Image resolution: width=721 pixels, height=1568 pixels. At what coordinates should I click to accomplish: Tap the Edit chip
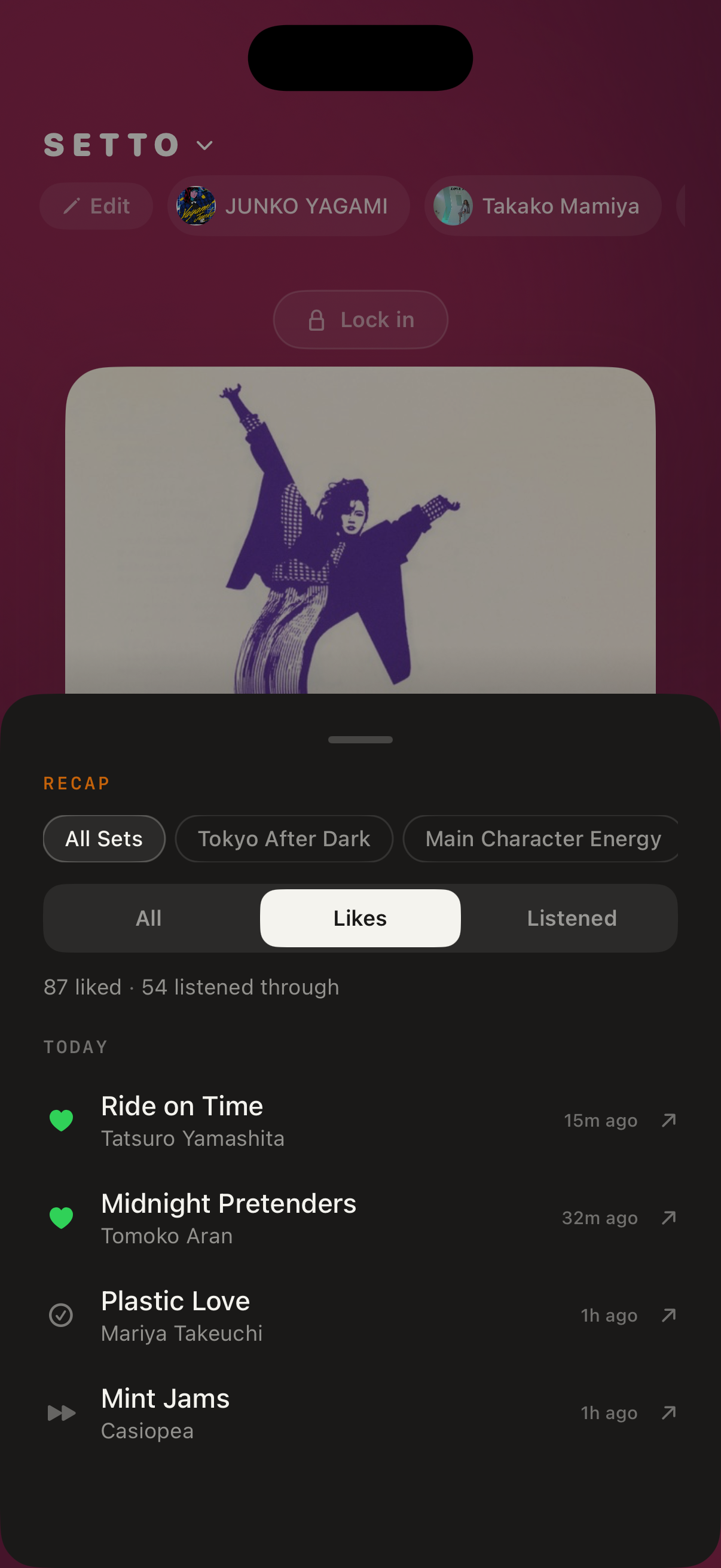click(96, 206)
